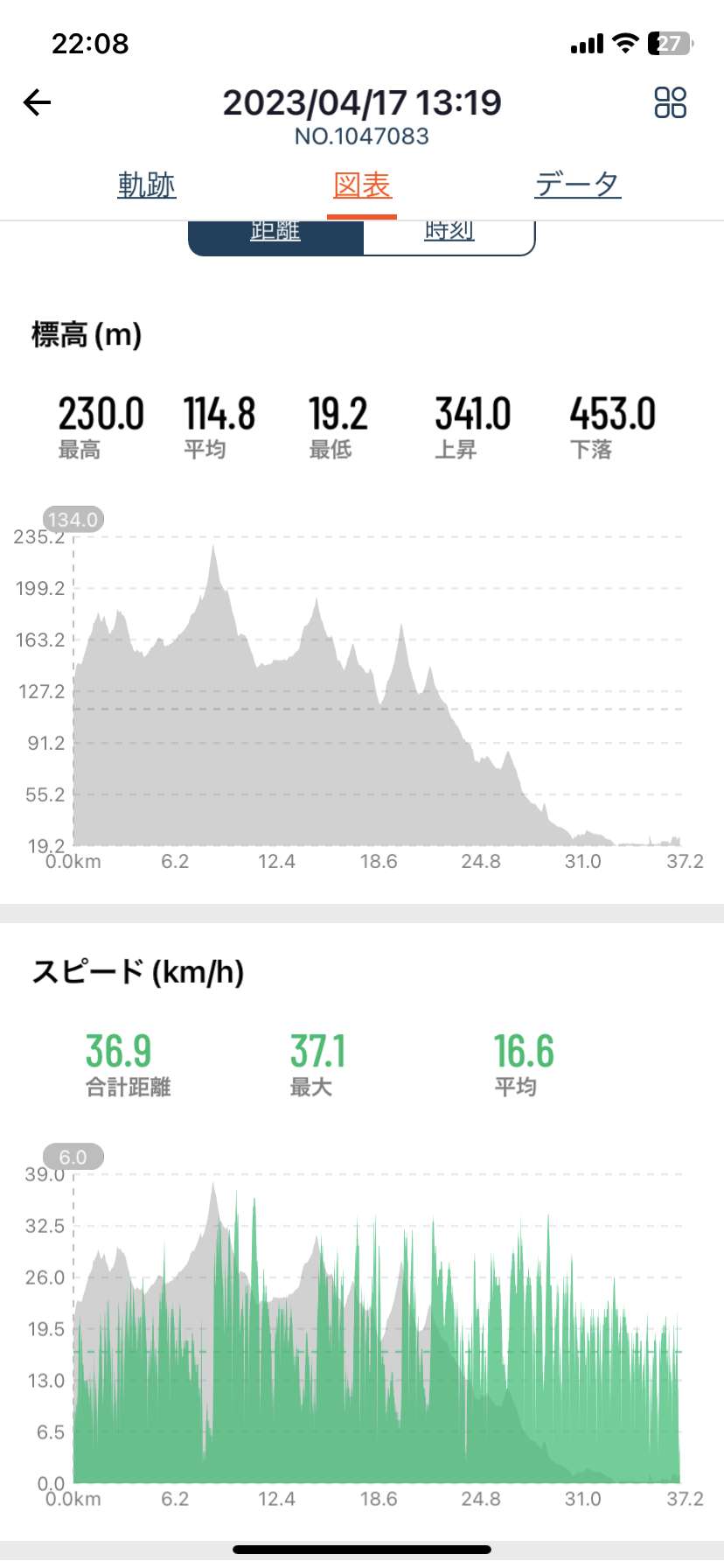Switch to the 軌跡 tab
Image resolution: width=724 pixels, height=1568 pixels.
(147, 185)
